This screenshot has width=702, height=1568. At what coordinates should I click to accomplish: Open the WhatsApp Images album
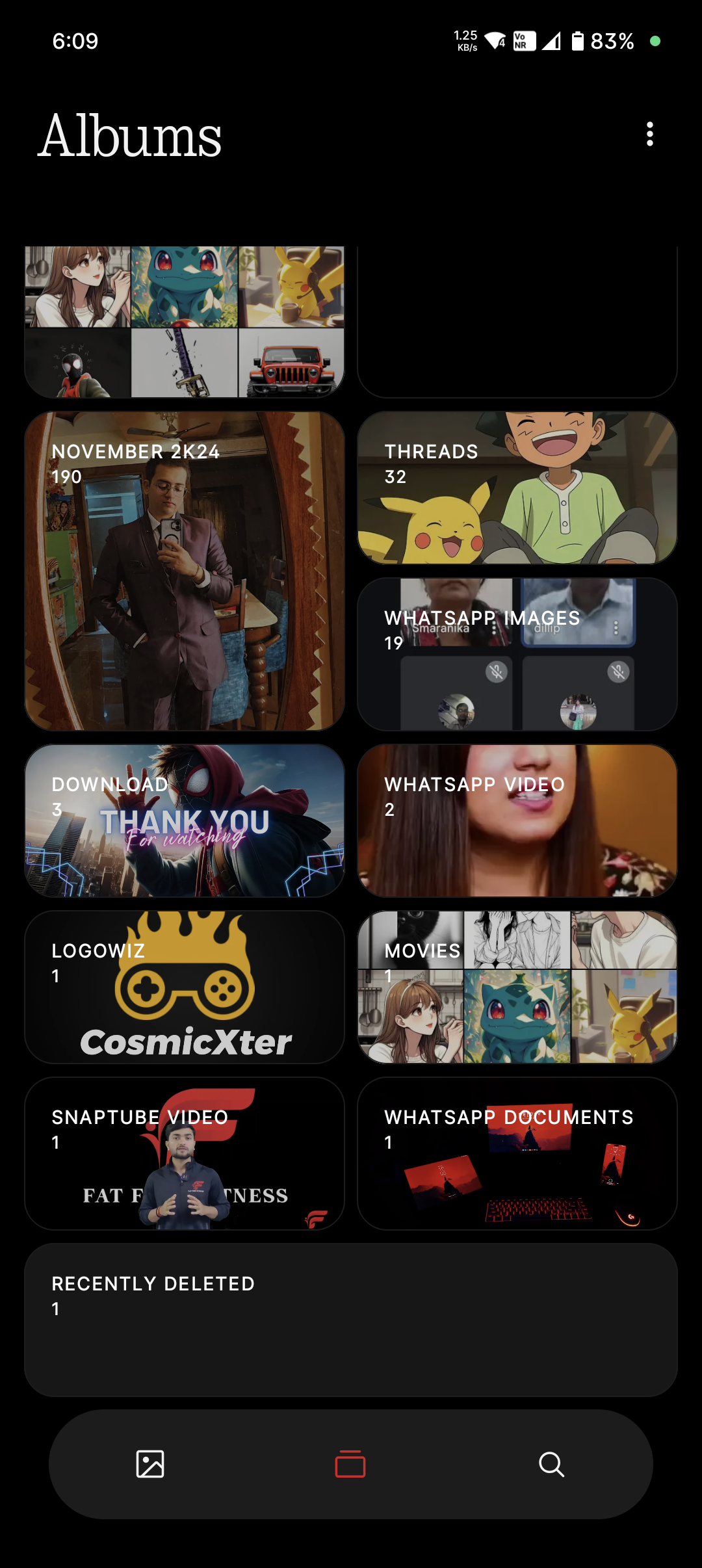click(517, 654)
